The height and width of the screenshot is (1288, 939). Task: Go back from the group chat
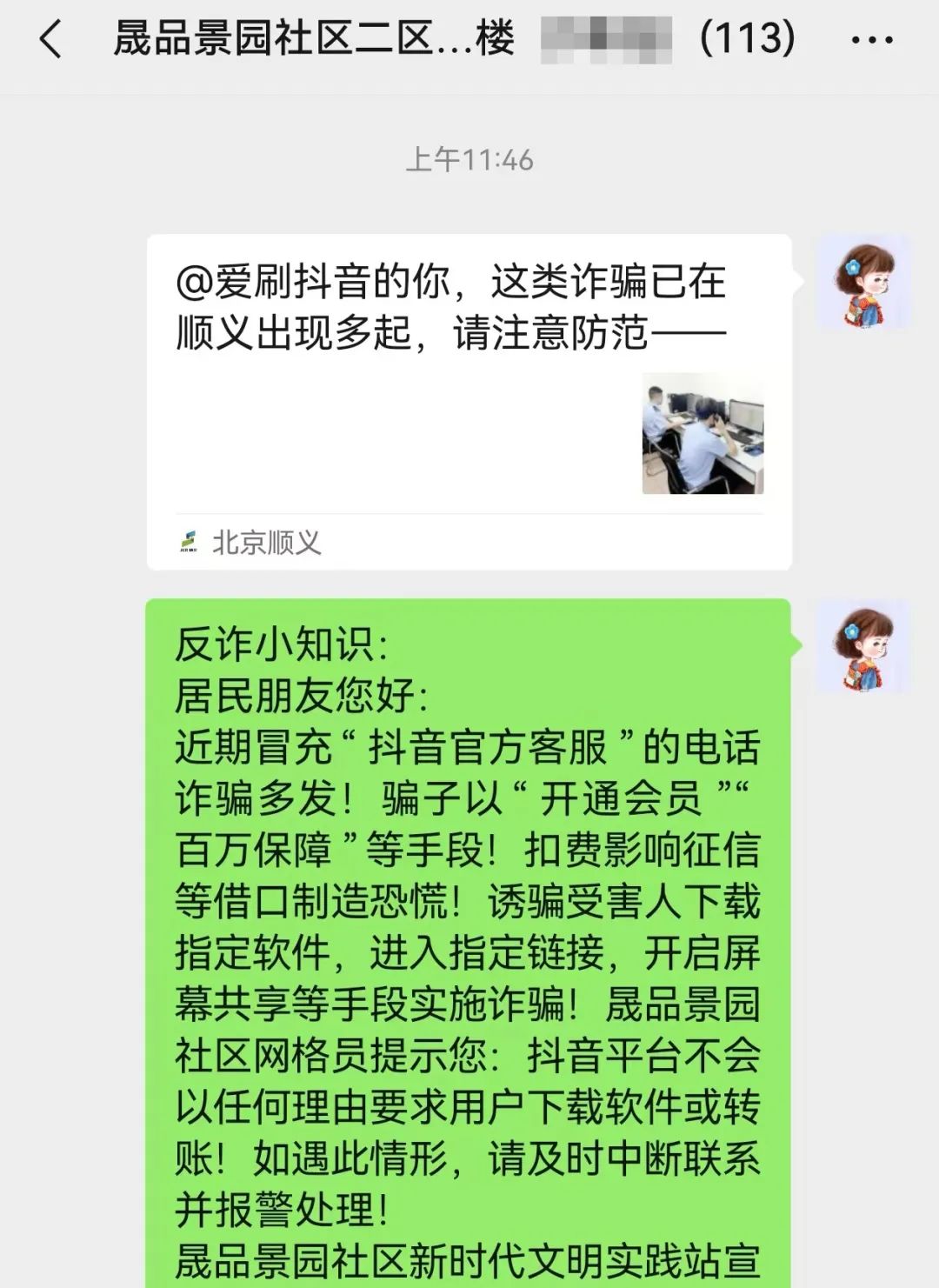click(50, 40)
